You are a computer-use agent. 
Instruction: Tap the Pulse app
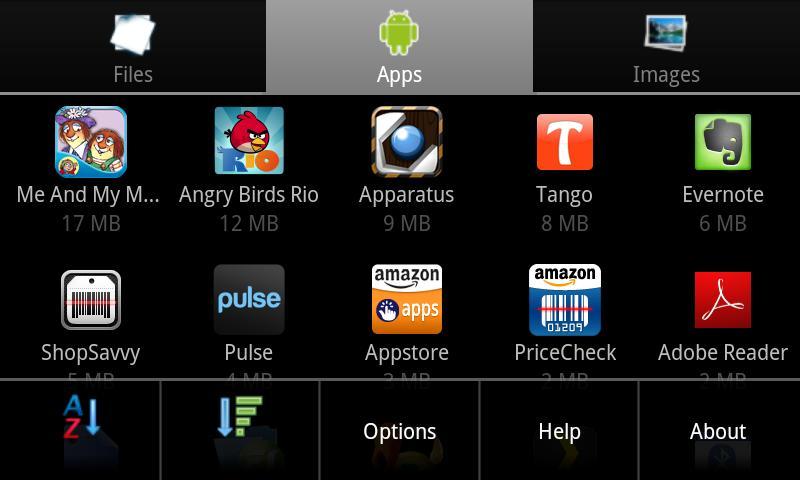pos(248,300)
